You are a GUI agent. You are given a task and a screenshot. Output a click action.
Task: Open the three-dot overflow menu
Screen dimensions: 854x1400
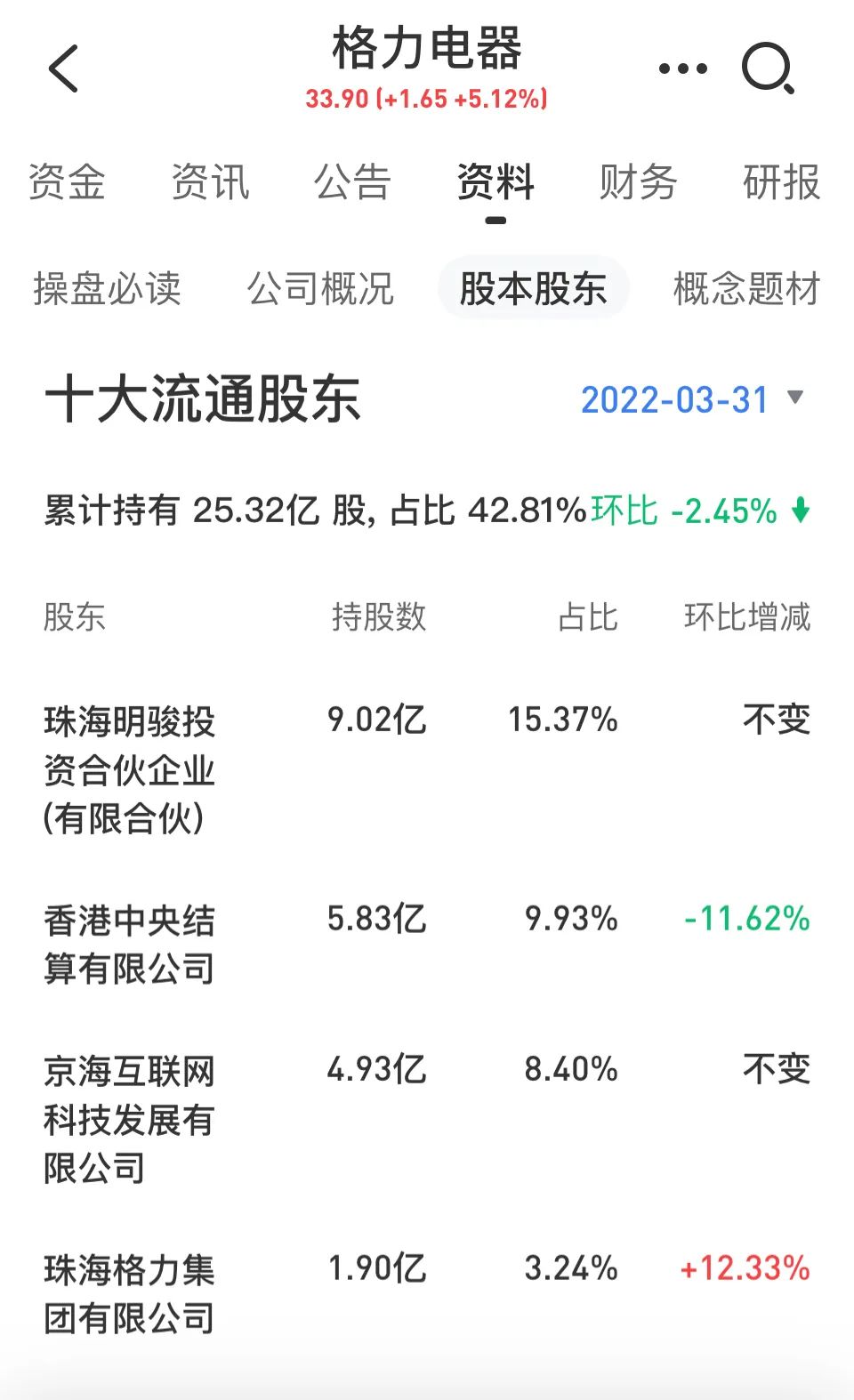[682, 68]
